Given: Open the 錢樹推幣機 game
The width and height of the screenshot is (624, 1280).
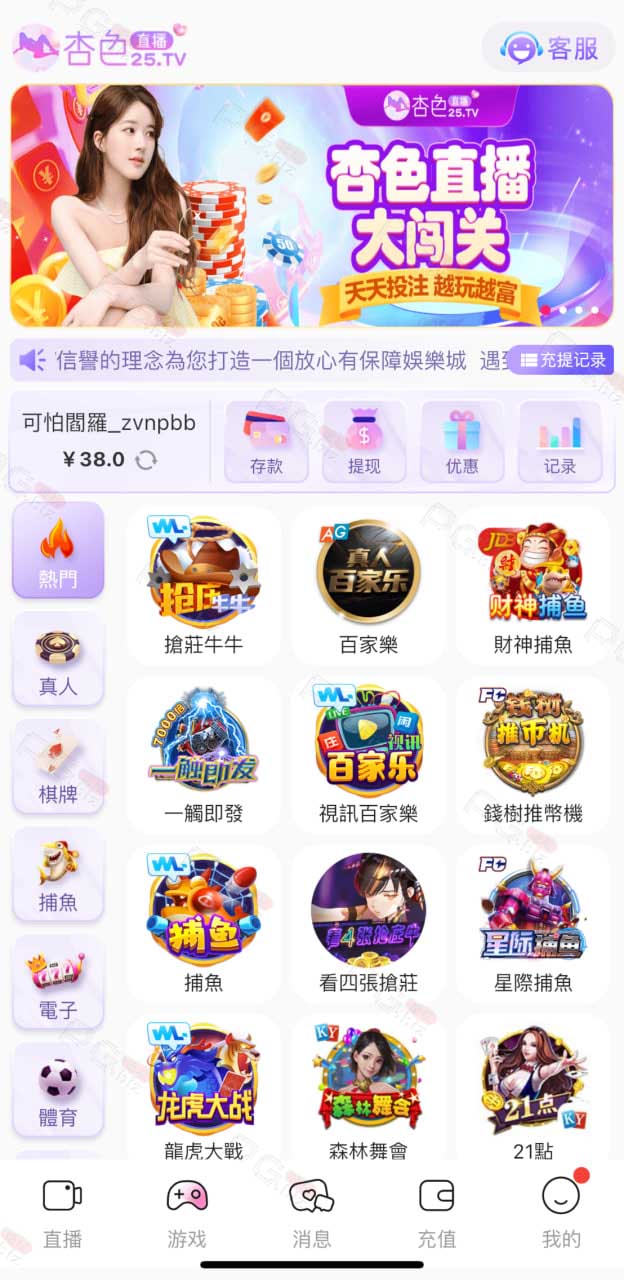Looking at the screenshot, I should (x=533, y=754).
